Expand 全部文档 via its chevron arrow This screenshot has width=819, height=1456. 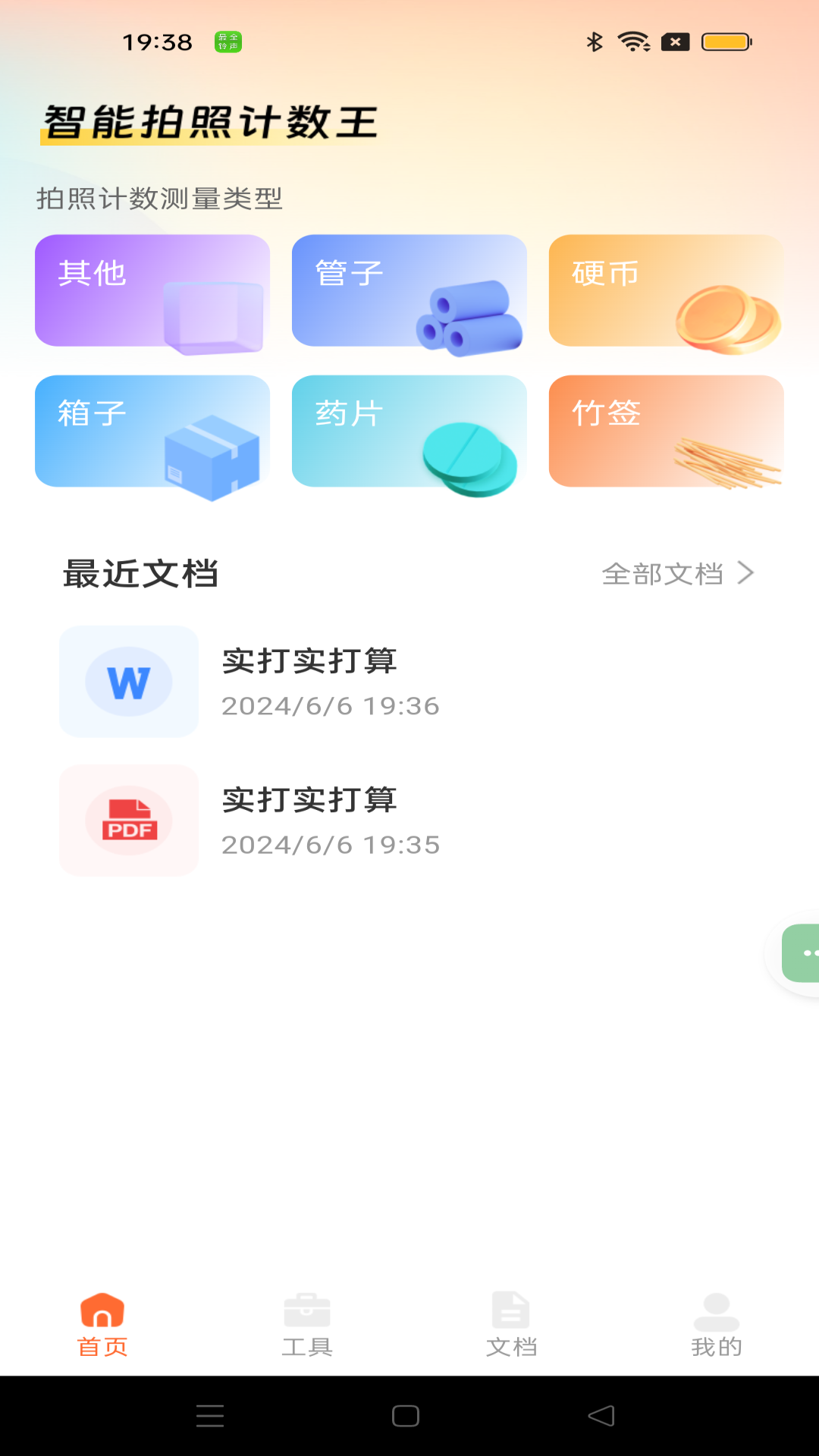[748, 575]
